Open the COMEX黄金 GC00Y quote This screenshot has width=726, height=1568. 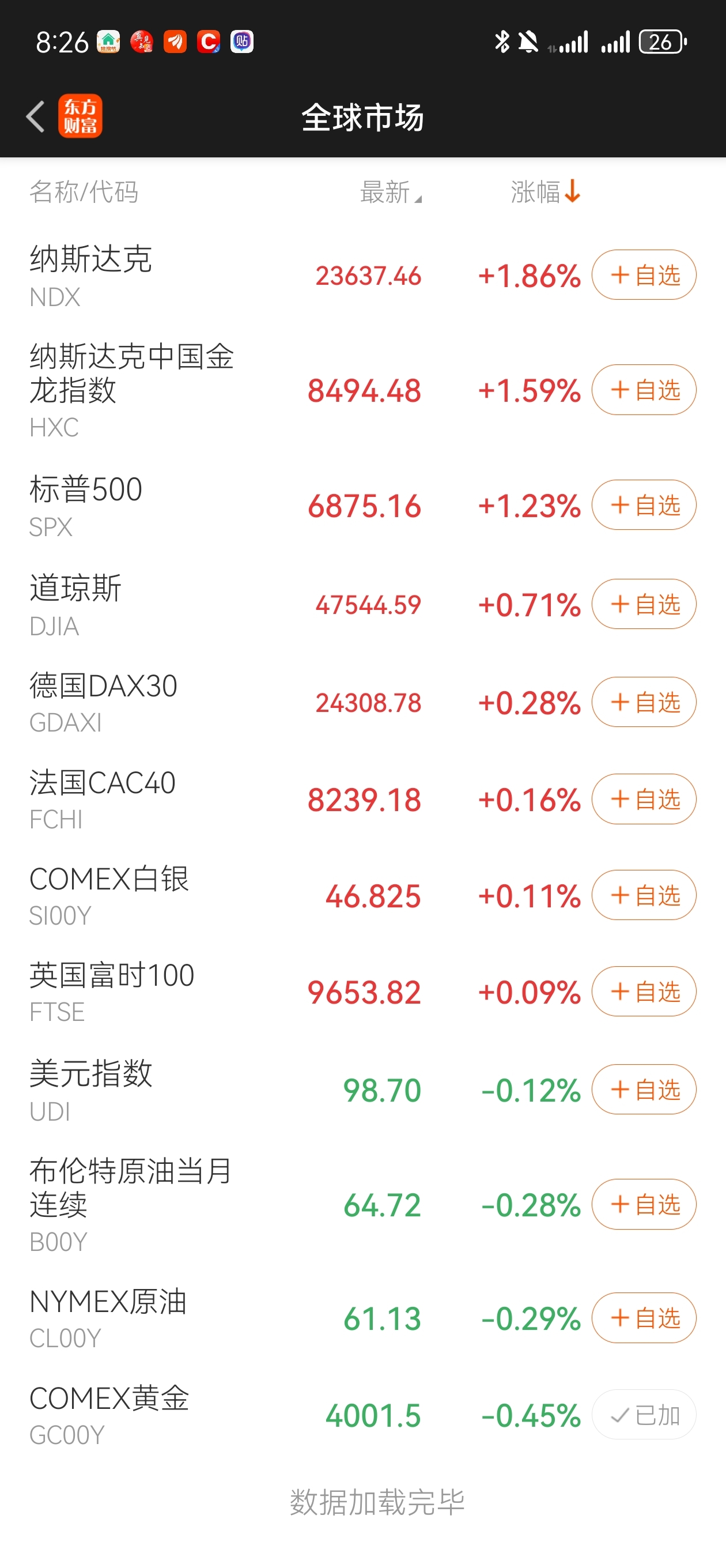(x=183, y=1415)
